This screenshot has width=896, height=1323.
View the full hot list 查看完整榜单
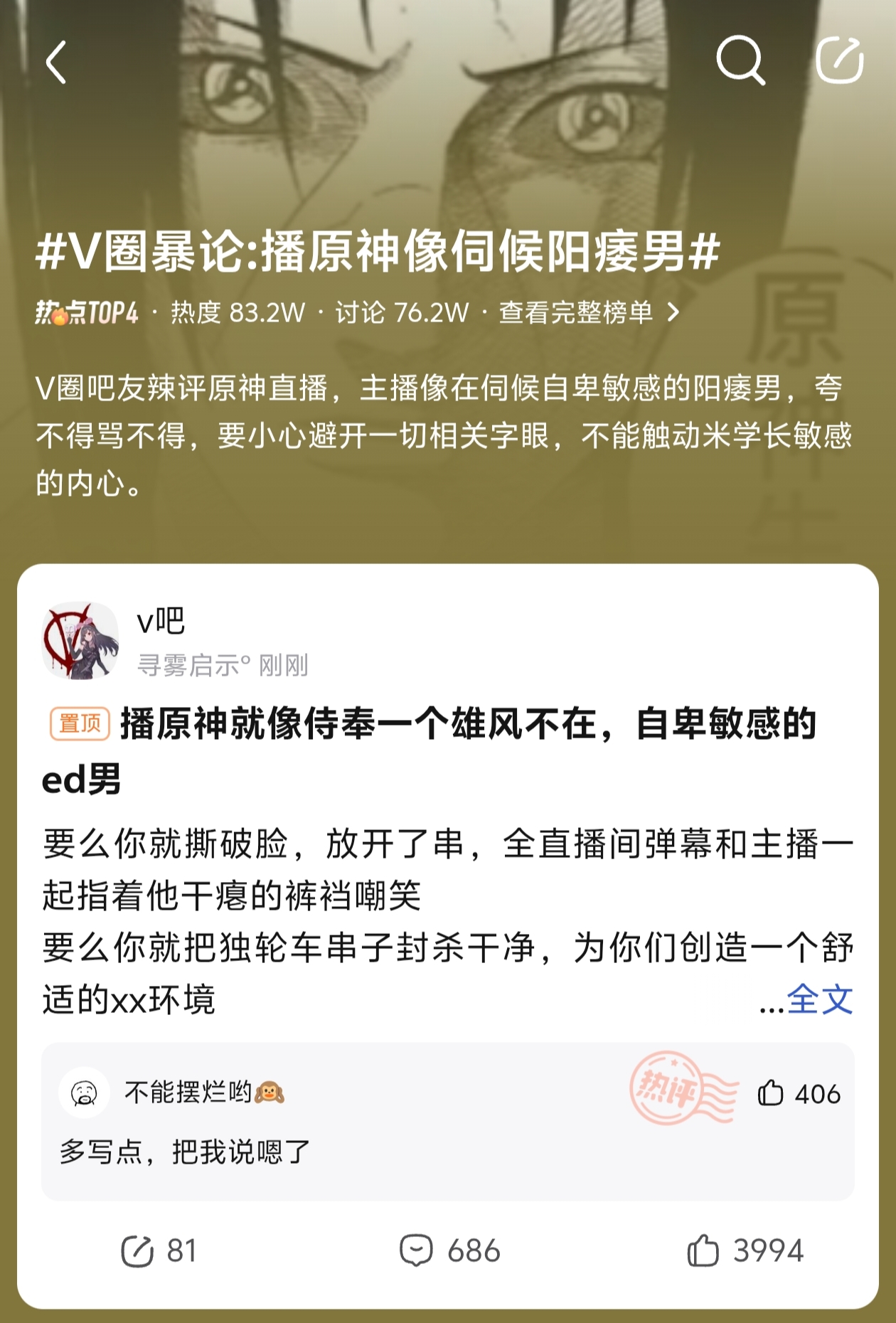(589, 312)
